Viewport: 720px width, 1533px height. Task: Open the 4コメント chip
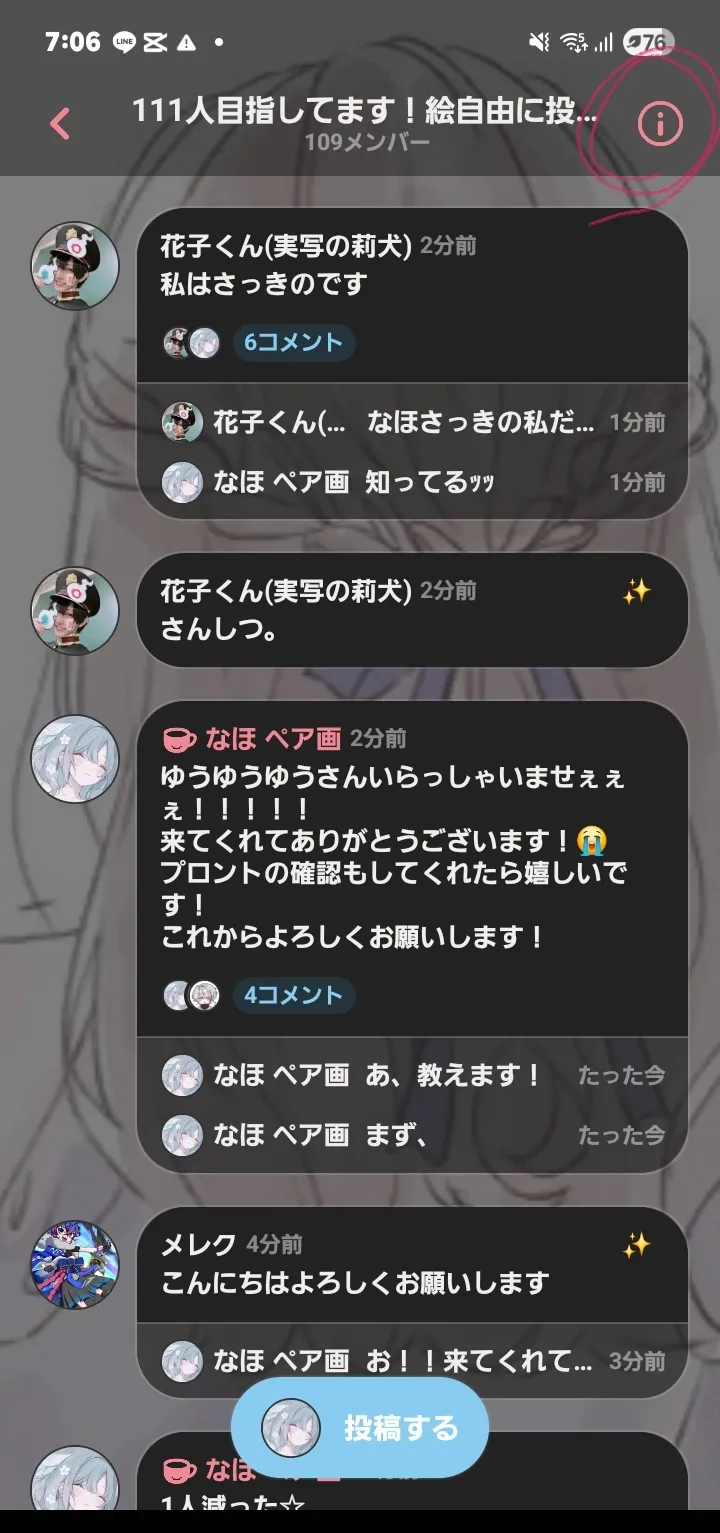coord(293,995)
